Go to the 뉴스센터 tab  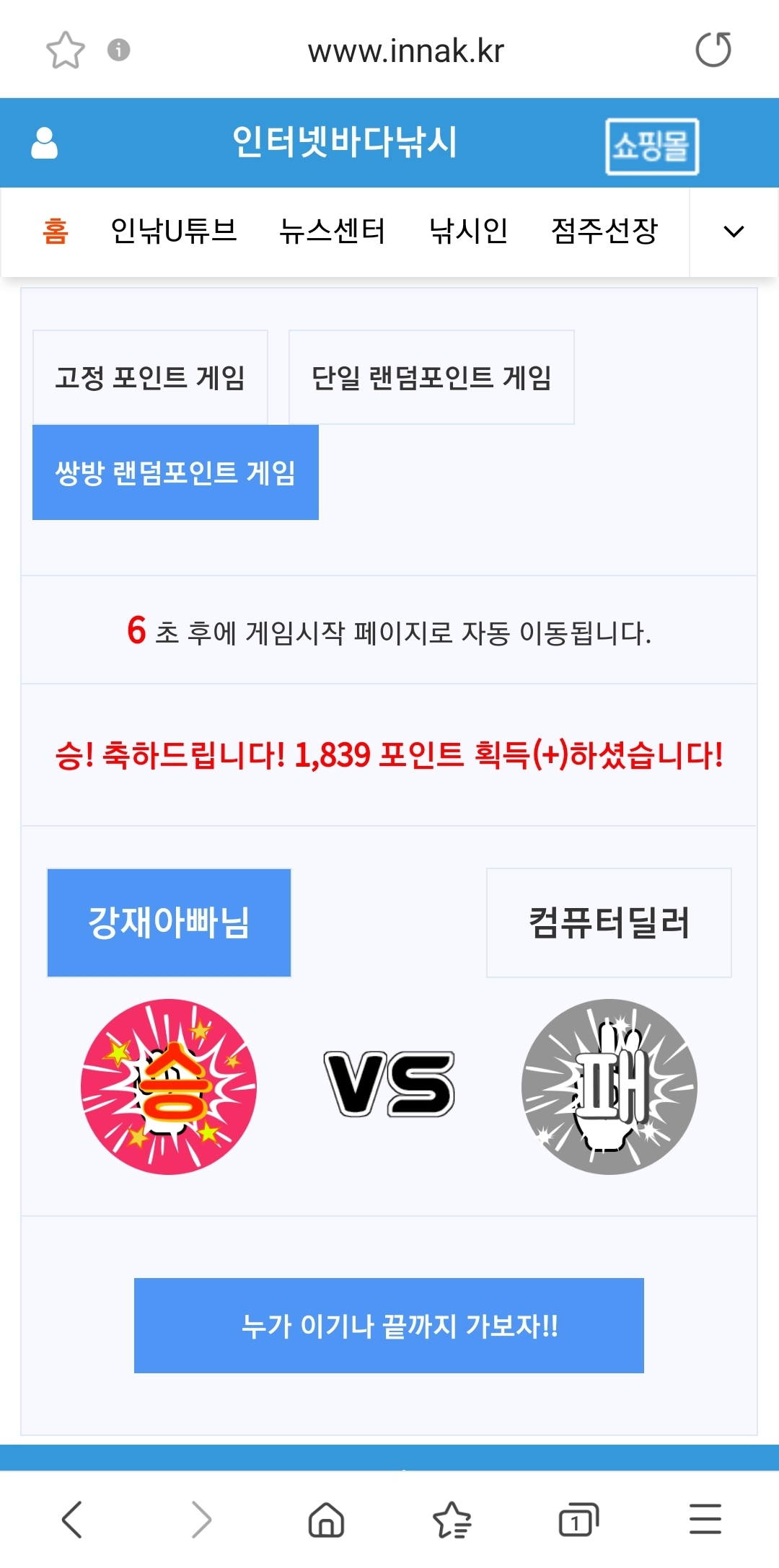tap(333, 232)
